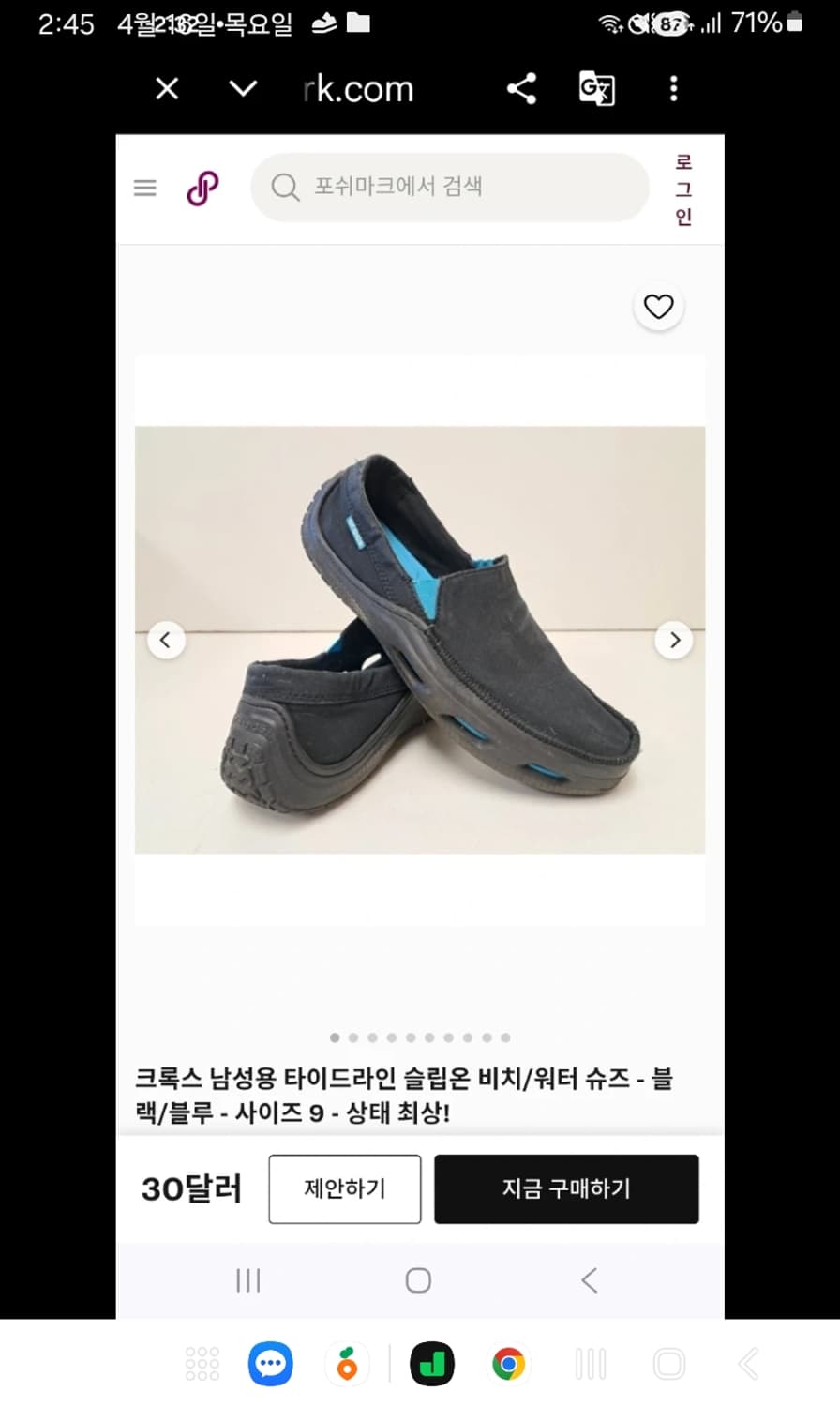
Task: Show the previous product photo
Action: pos(166,639)
